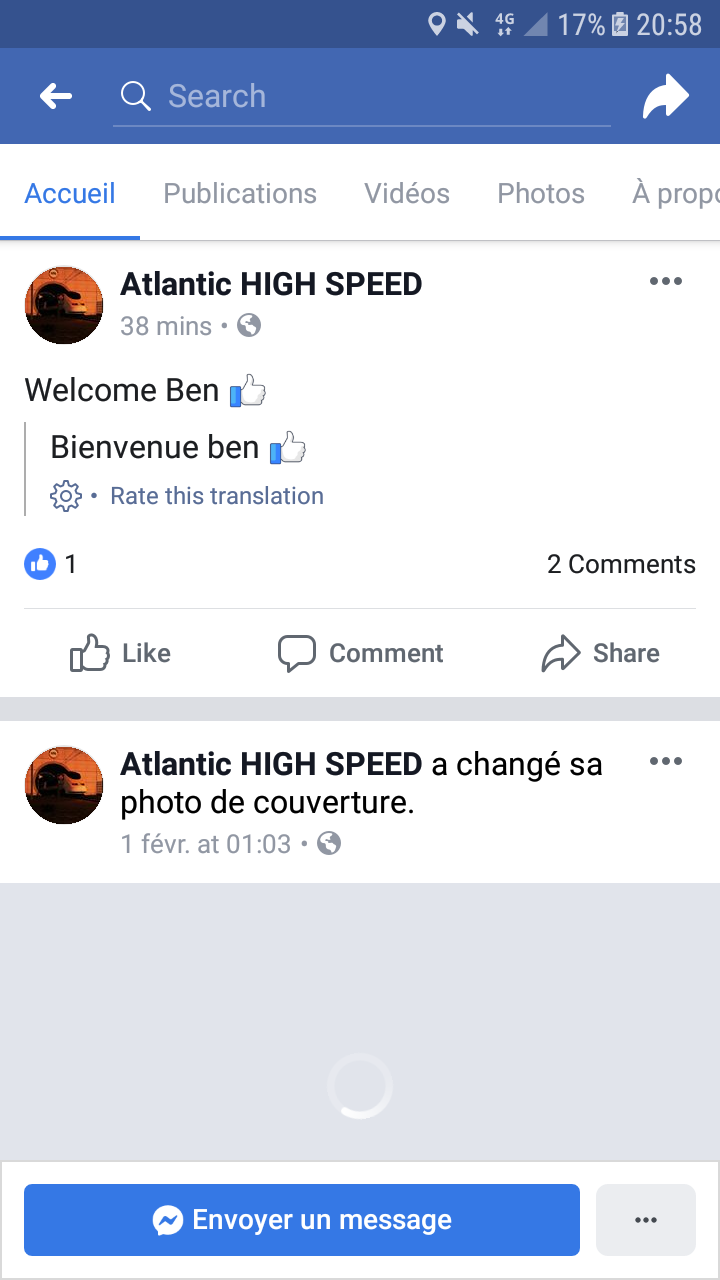The image size is (720, 1280).
Task: Tap Envoyer un message button
Action: 302,1220
